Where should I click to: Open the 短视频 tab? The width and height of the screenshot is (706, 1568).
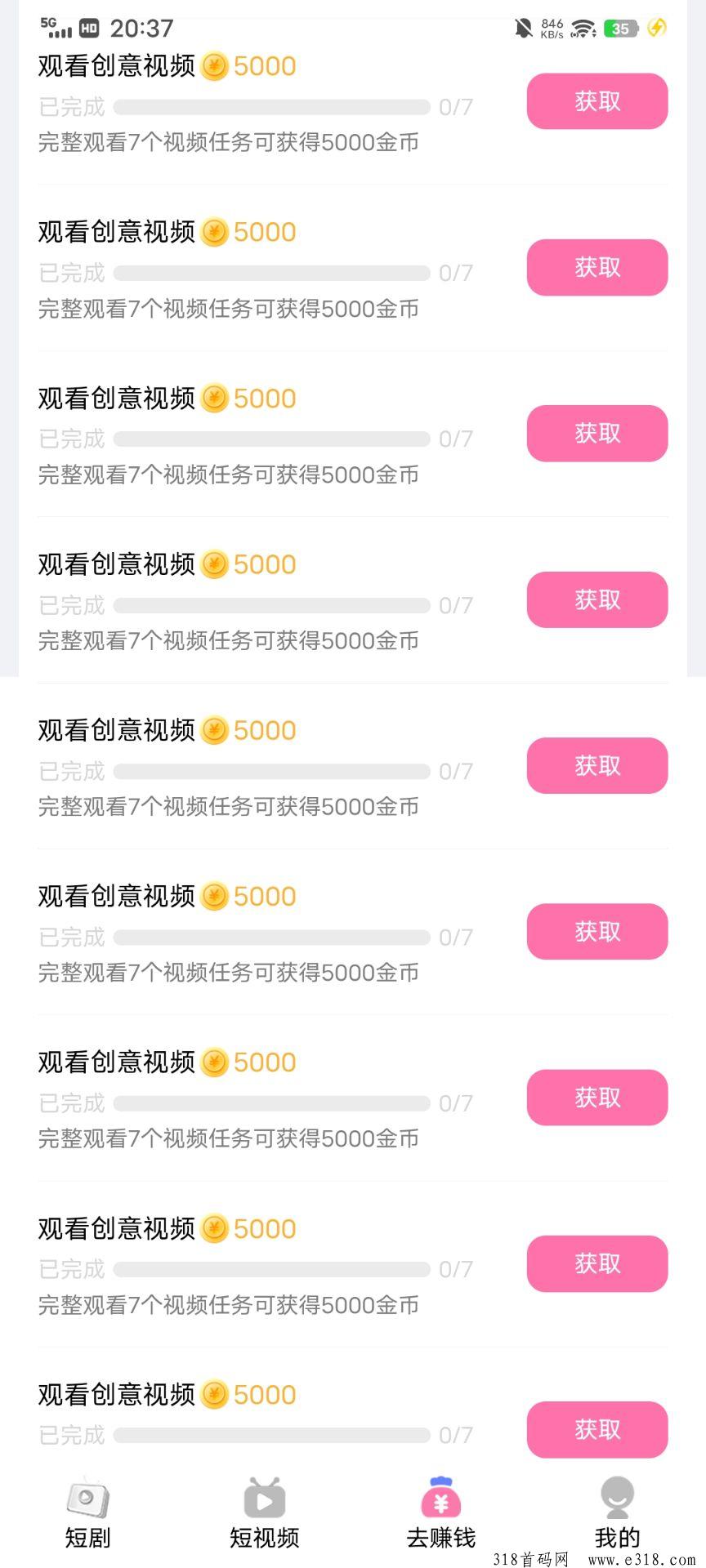point(265,1513)
